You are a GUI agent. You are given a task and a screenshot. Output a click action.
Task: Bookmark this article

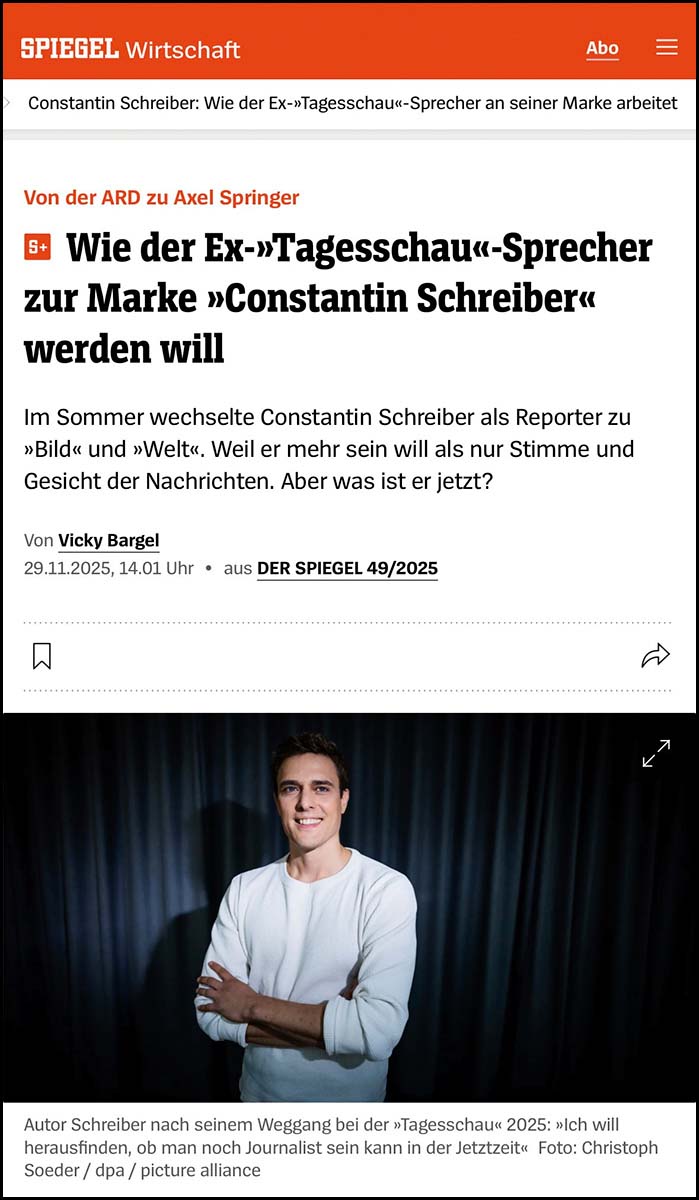tap(42, 656)
